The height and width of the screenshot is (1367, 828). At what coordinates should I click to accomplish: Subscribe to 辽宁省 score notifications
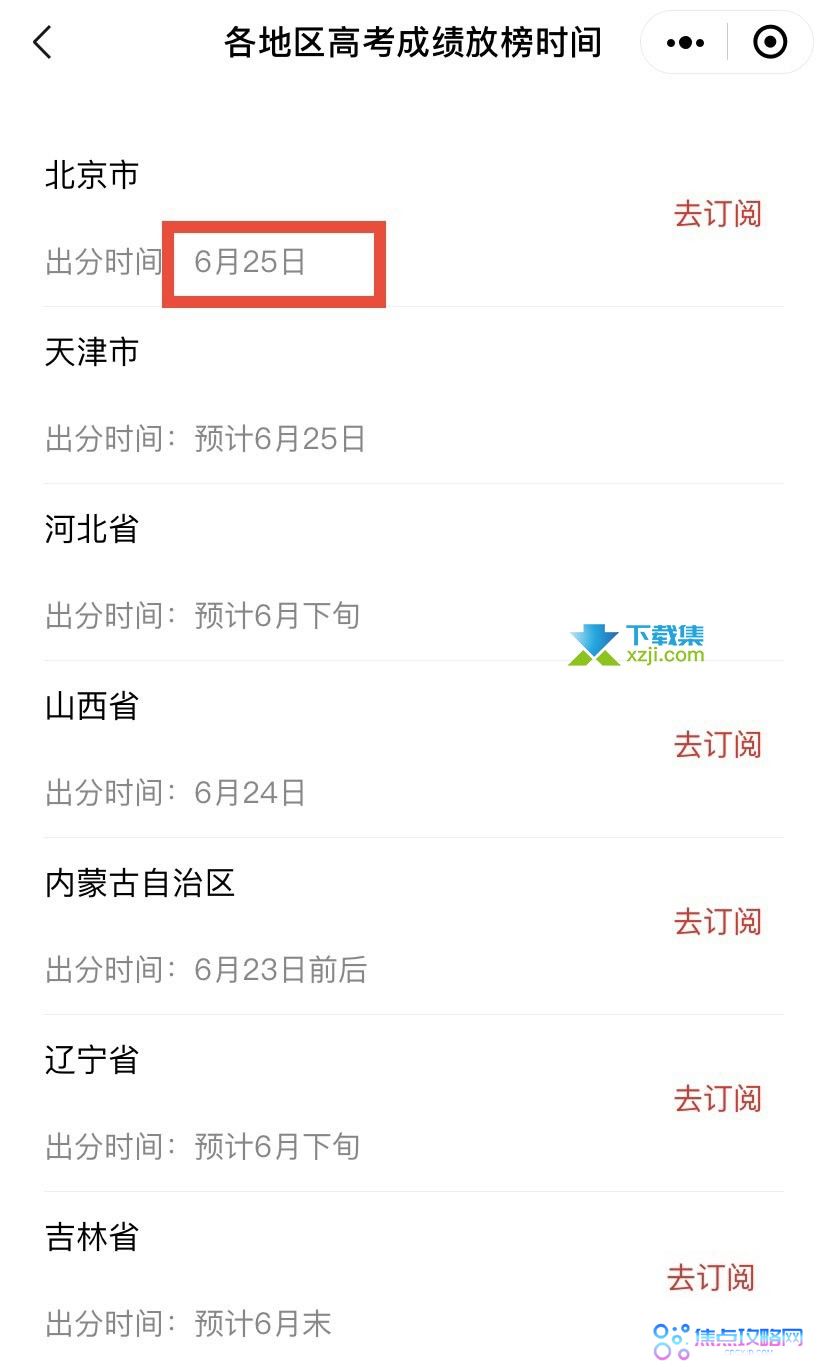(717, 1099)
